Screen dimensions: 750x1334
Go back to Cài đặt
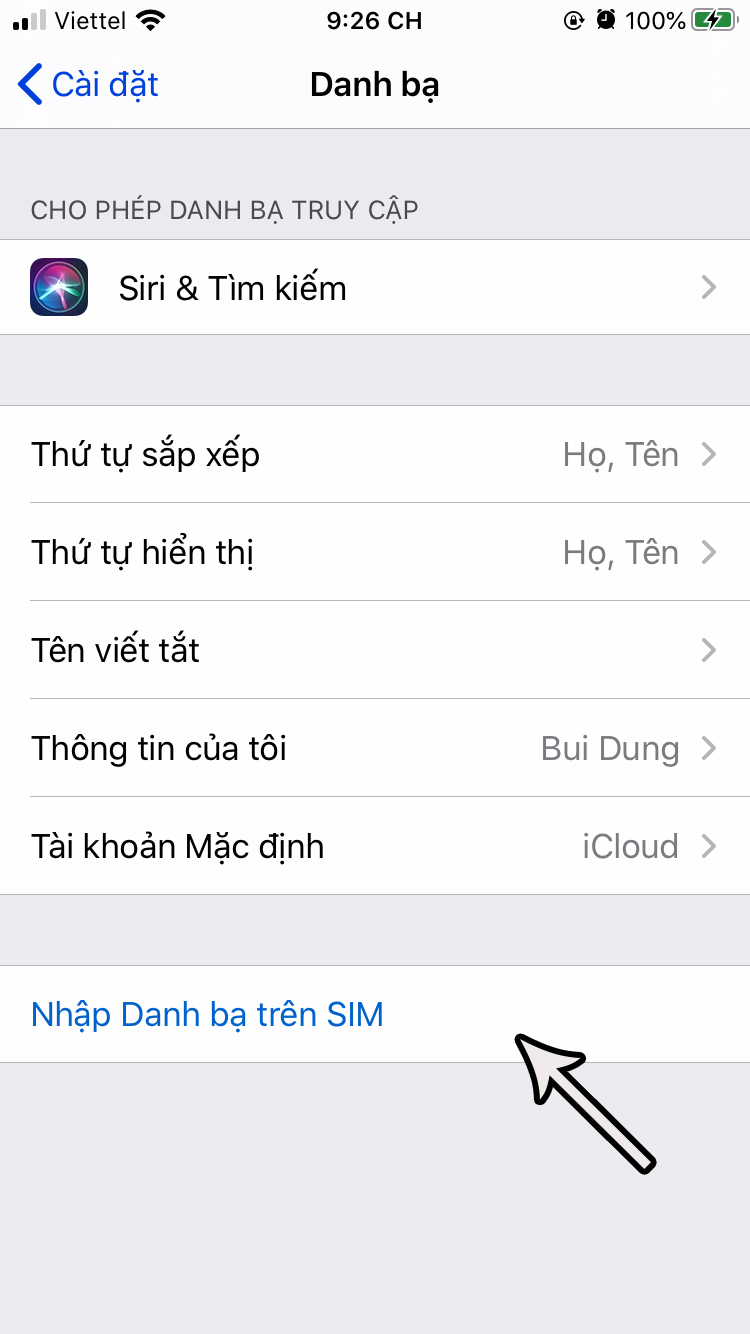[x=88, y=85]
